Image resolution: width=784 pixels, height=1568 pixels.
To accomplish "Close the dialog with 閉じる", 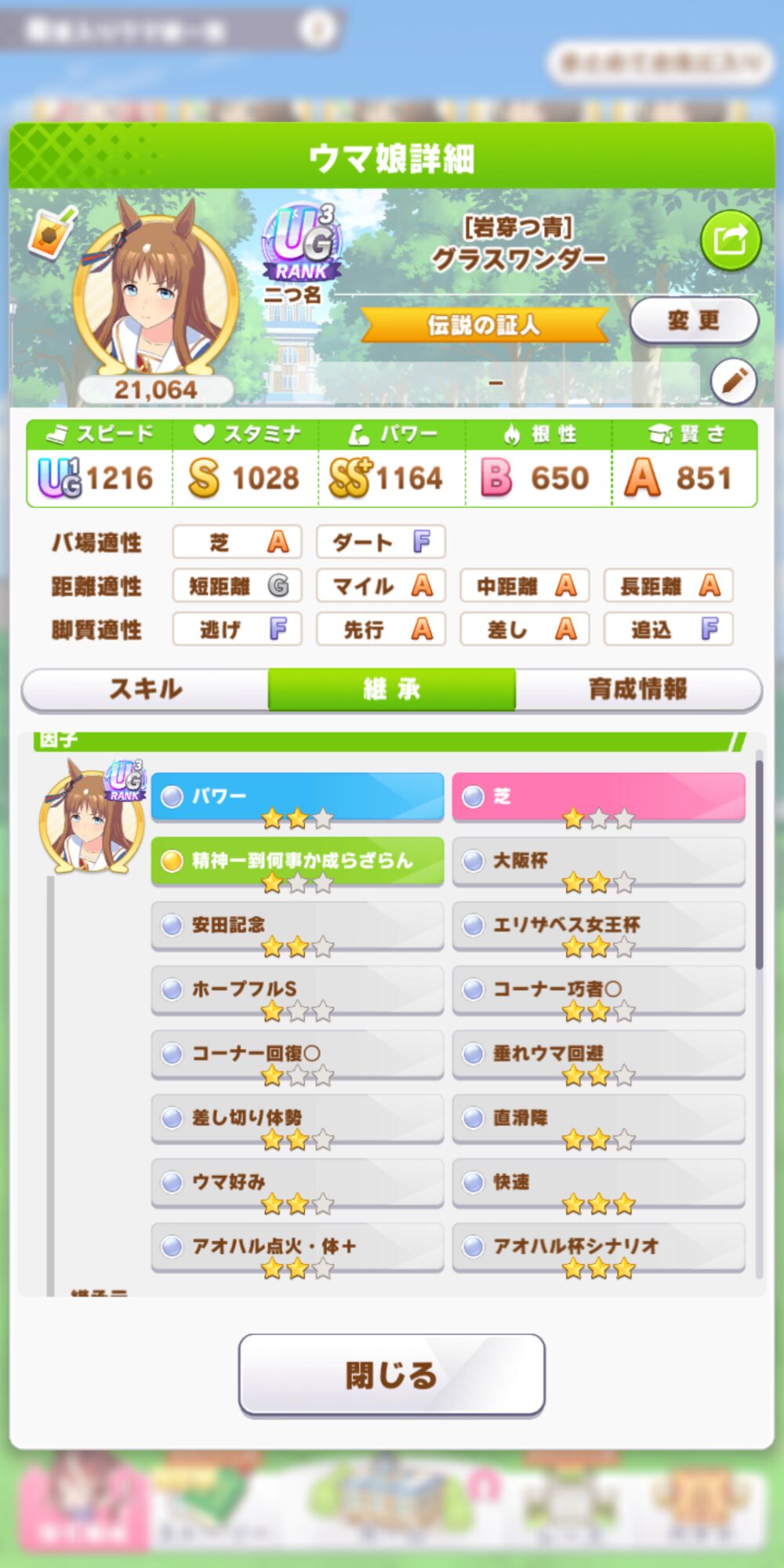I will click(391, 1375).
